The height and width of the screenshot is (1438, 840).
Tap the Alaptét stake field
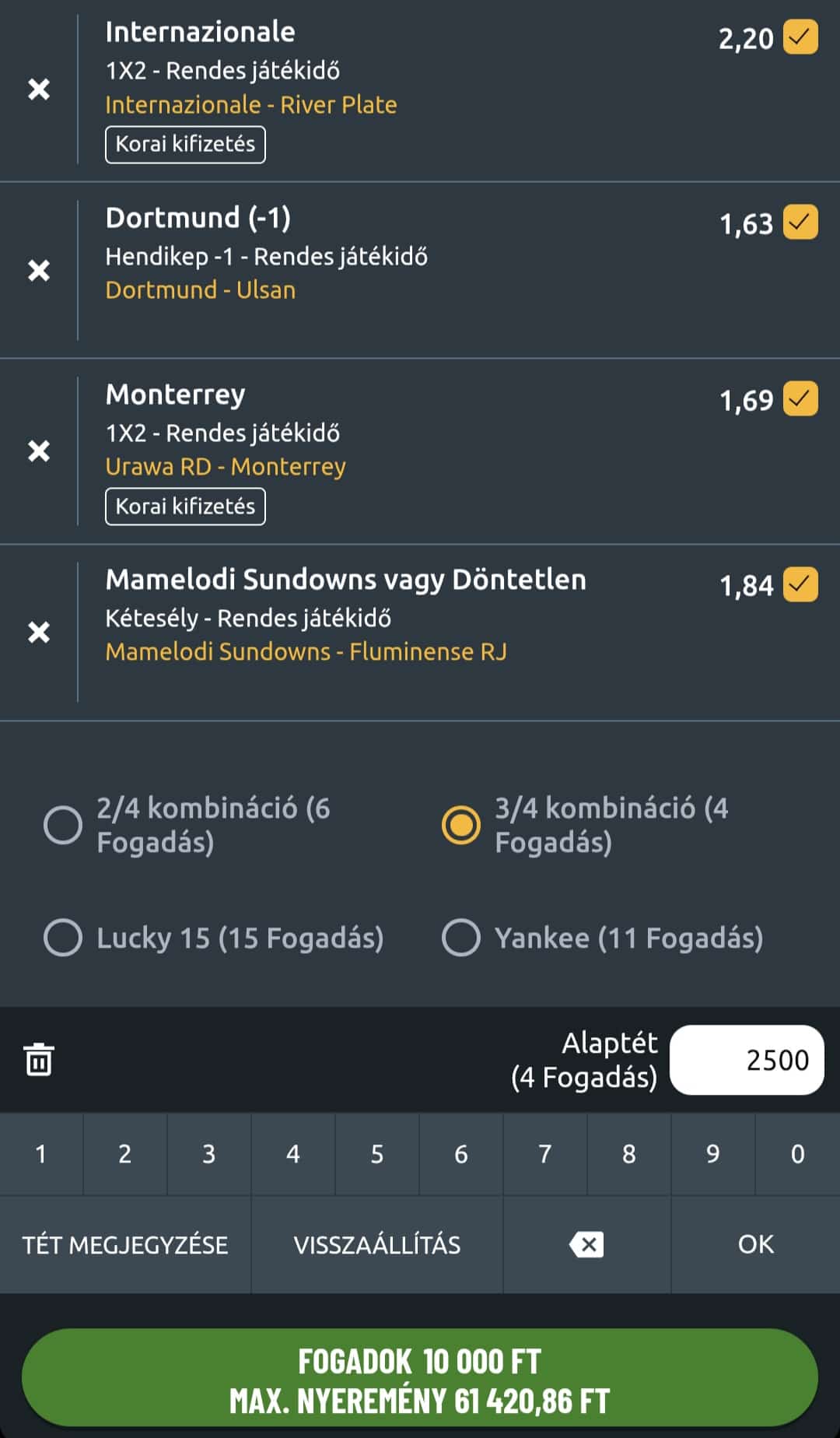click(747, 1060)
